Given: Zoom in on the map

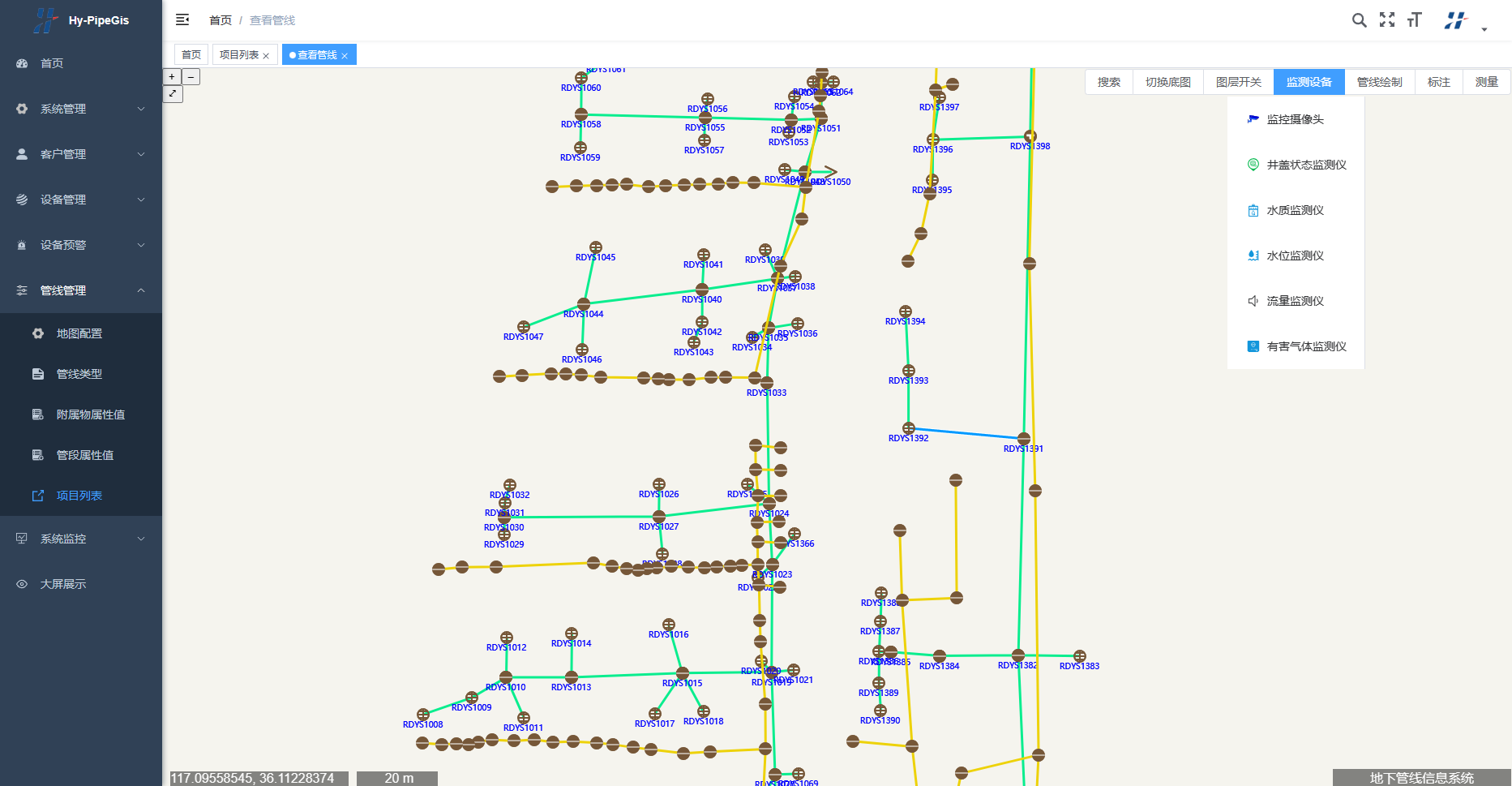Looking at the screenshot, I should (x=172, y=77).
